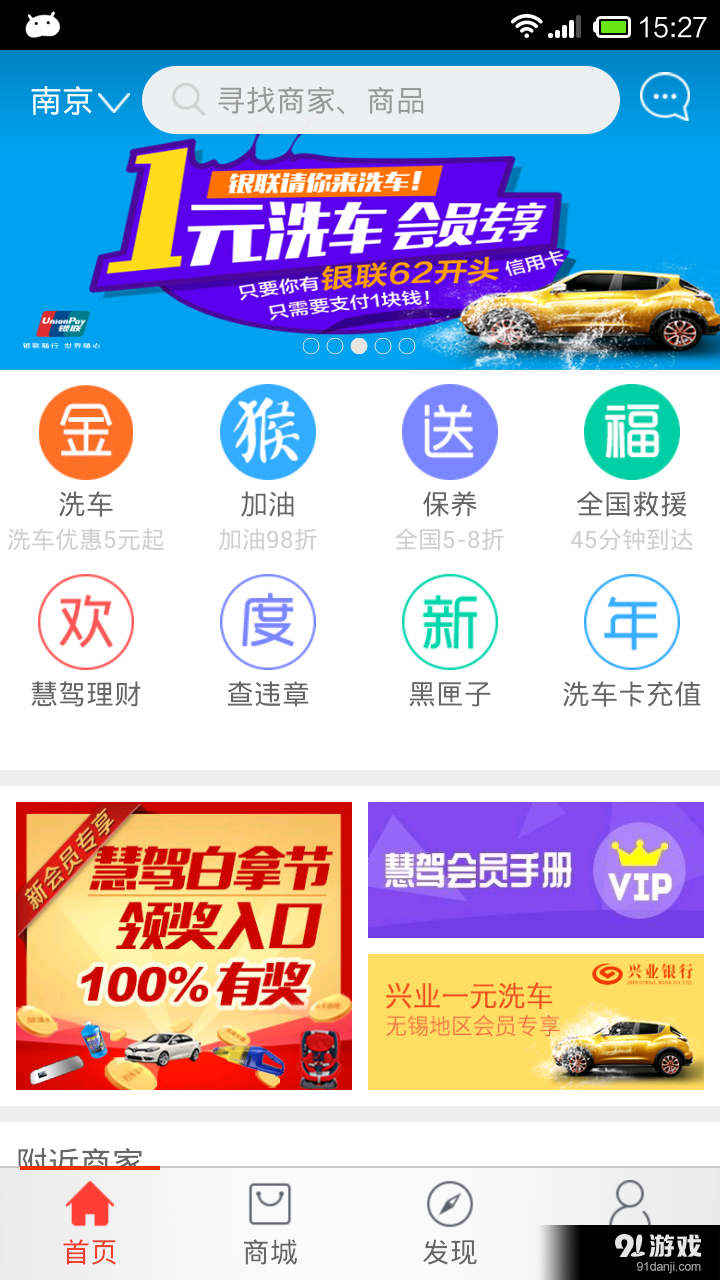Tap the 洗车卡充值 recharge icon
The width and height of the screenshot is (720, 1280).
(x=632, y=621)
